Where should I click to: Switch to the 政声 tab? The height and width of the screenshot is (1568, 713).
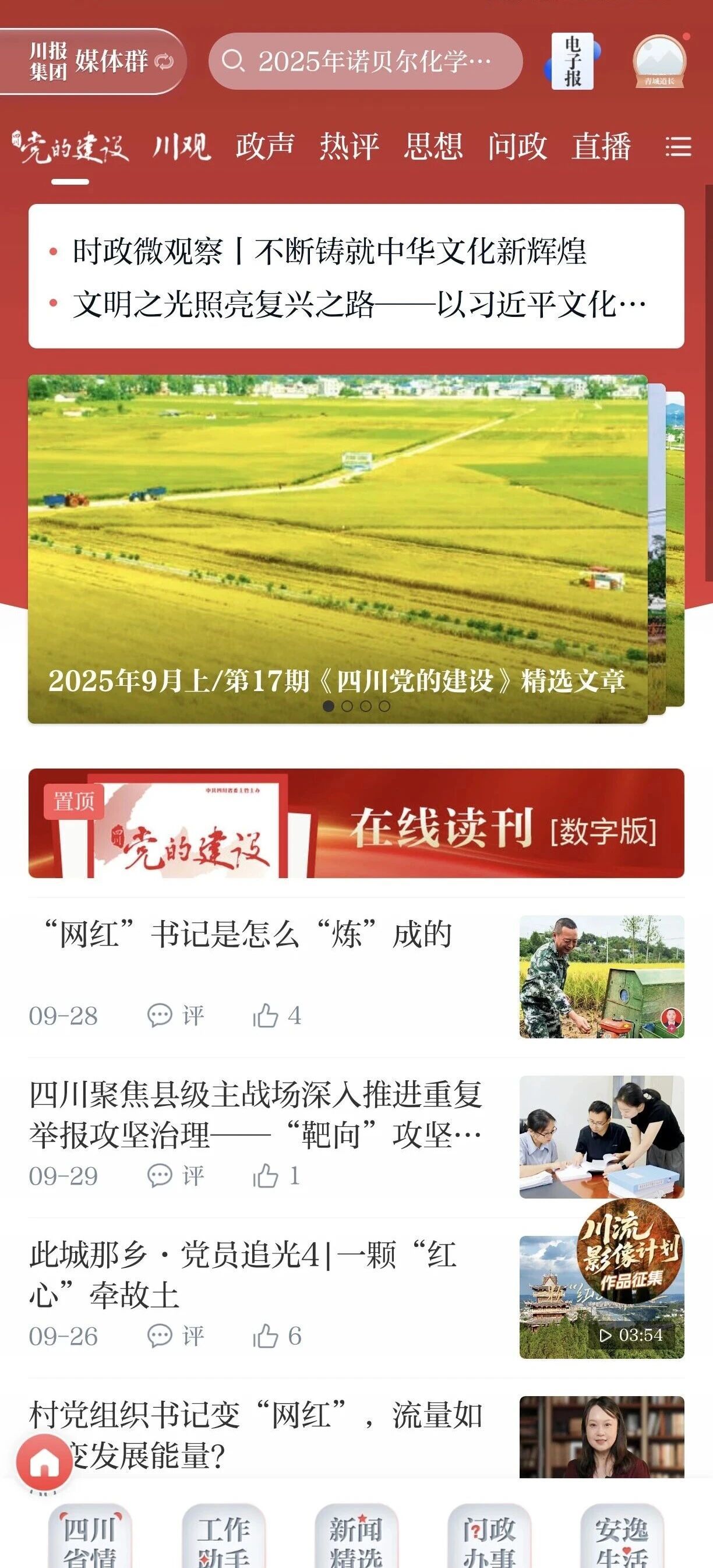point(264,147)
